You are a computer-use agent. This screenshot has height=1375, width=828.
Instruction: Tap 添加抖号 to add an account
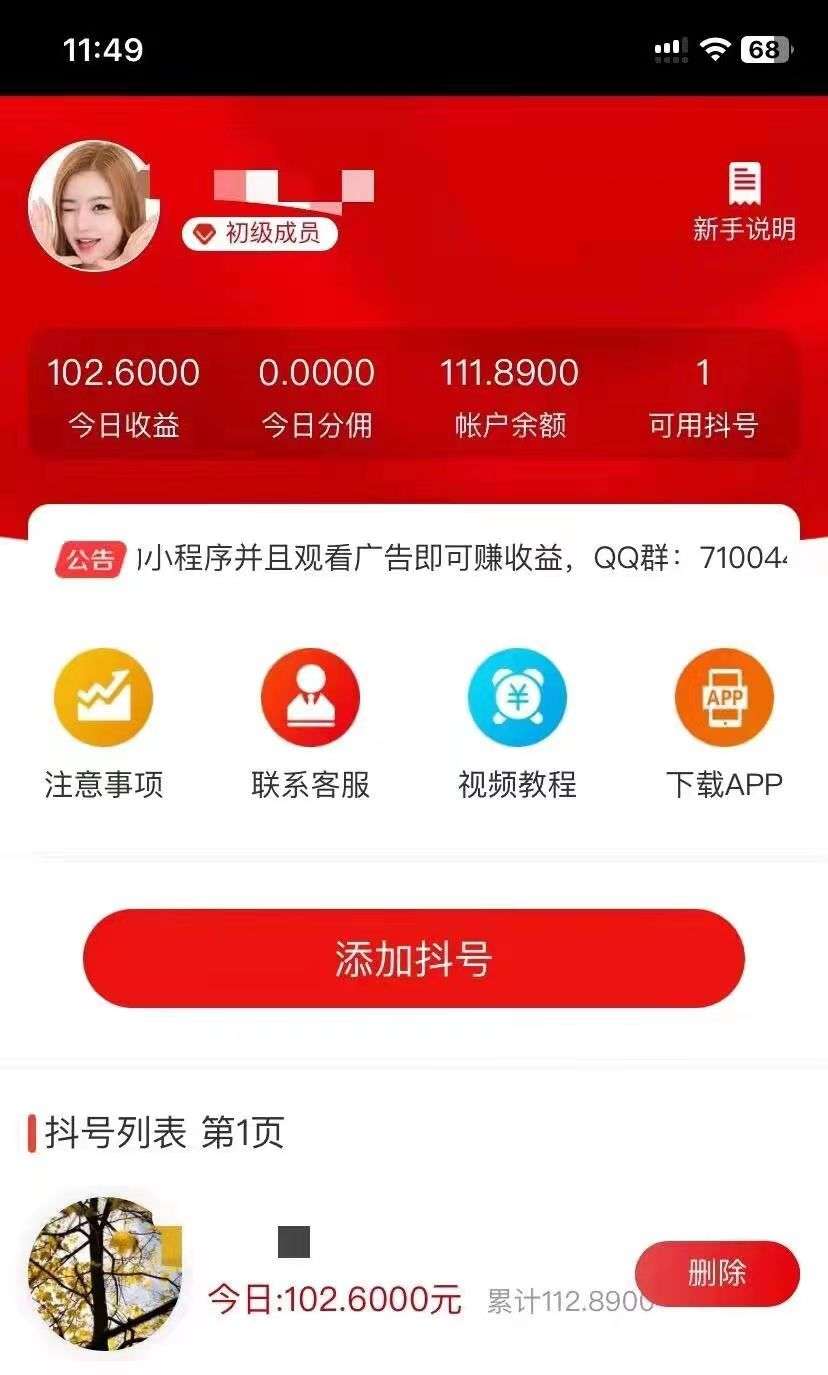[413, 958]
